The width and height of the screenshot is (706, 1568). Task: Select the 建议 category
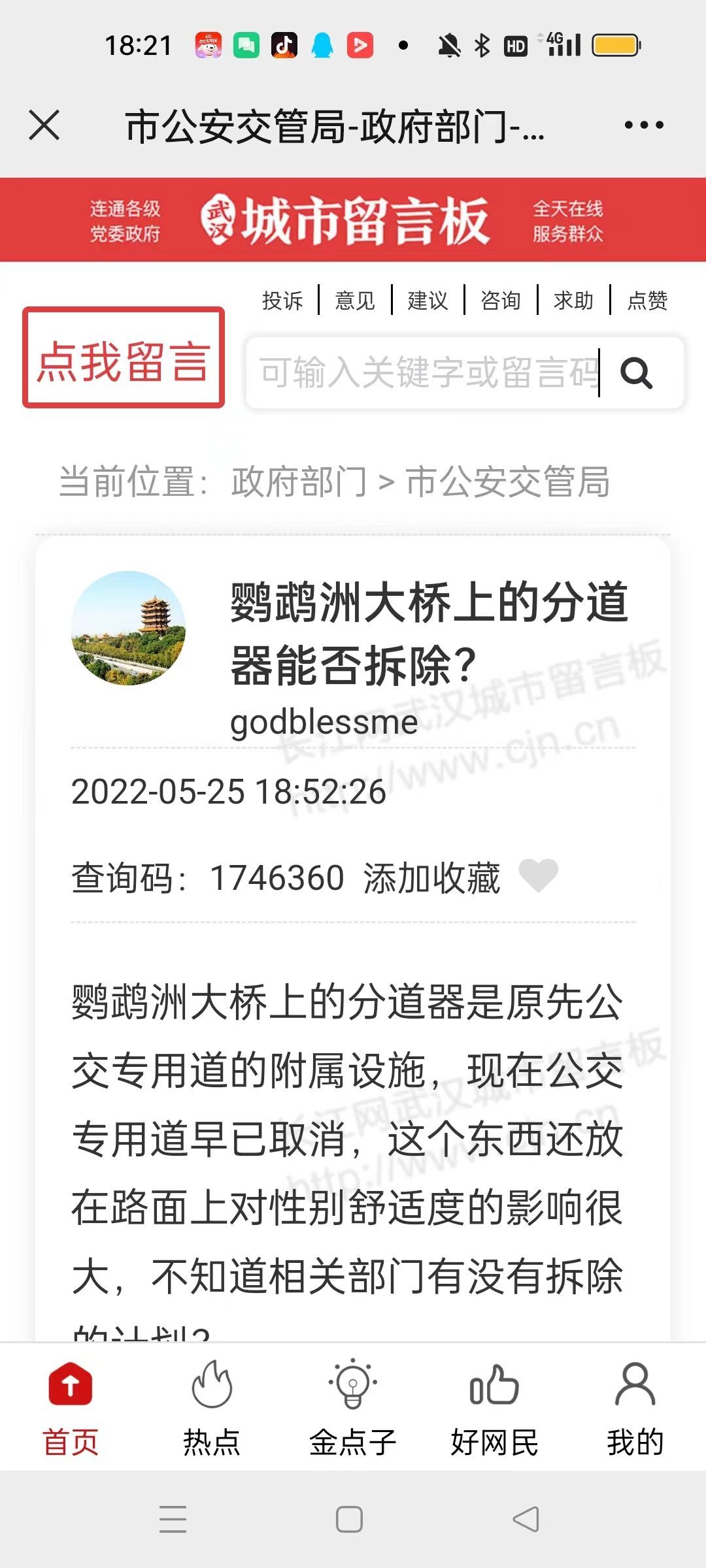(428, 301)
